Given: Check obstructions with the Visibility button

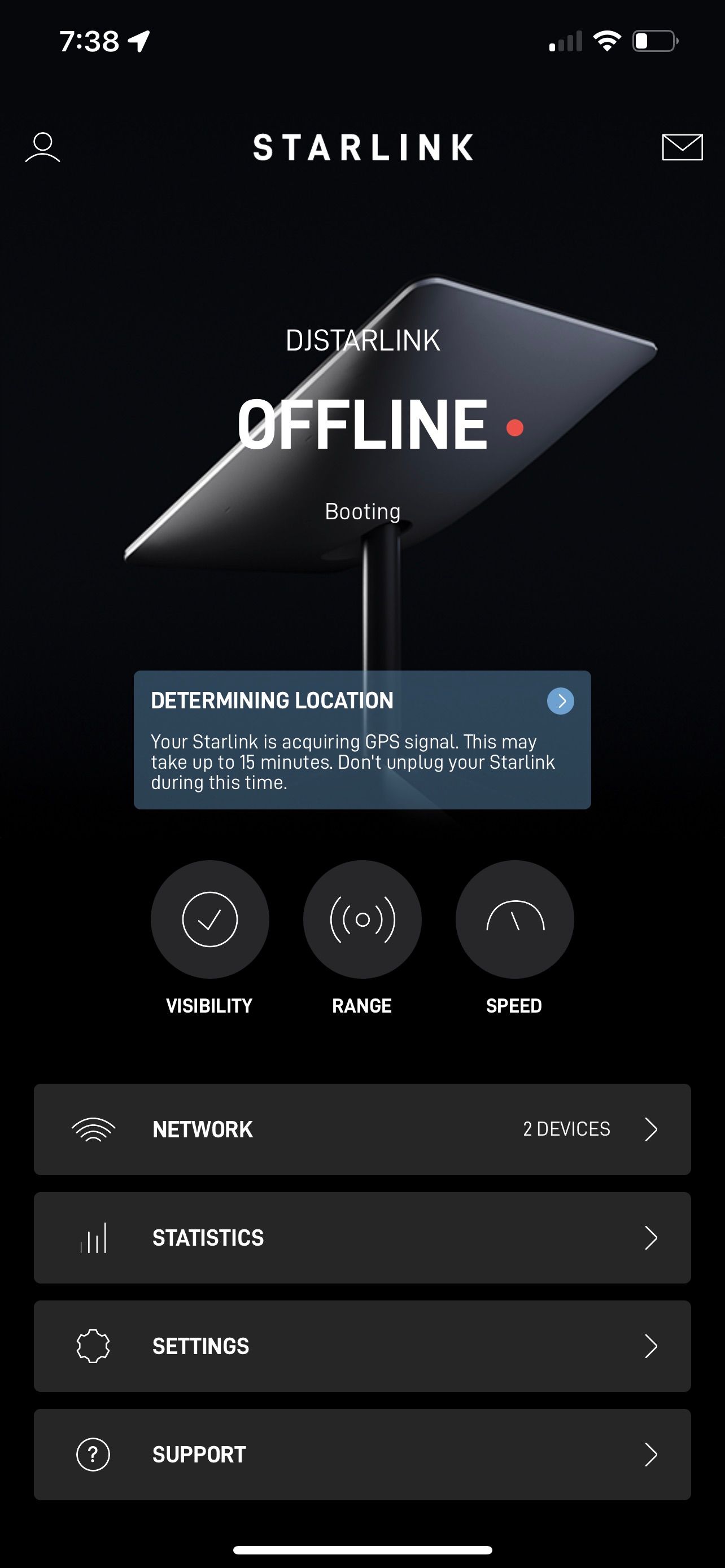Looking at the screenshot, I should click(210, 919).
